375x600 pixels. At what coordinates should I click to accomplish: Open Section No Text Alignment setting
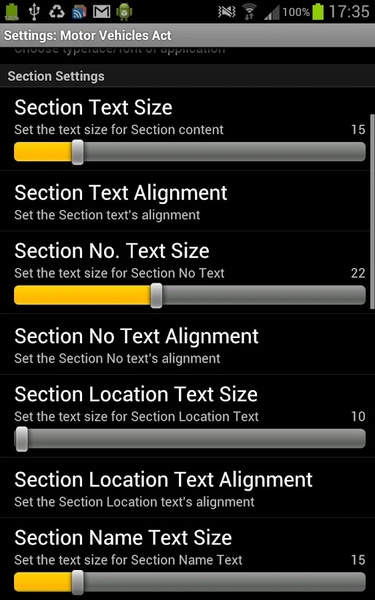click(x=188, y=344)
